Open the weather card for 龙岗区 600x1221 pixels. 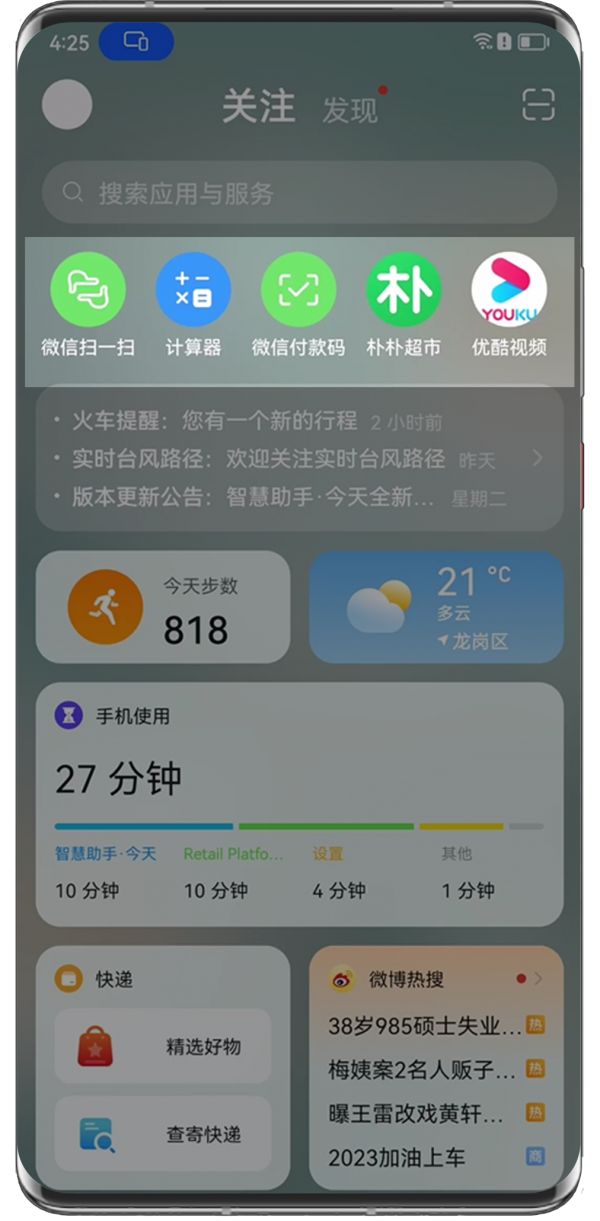tap(436, 607)
